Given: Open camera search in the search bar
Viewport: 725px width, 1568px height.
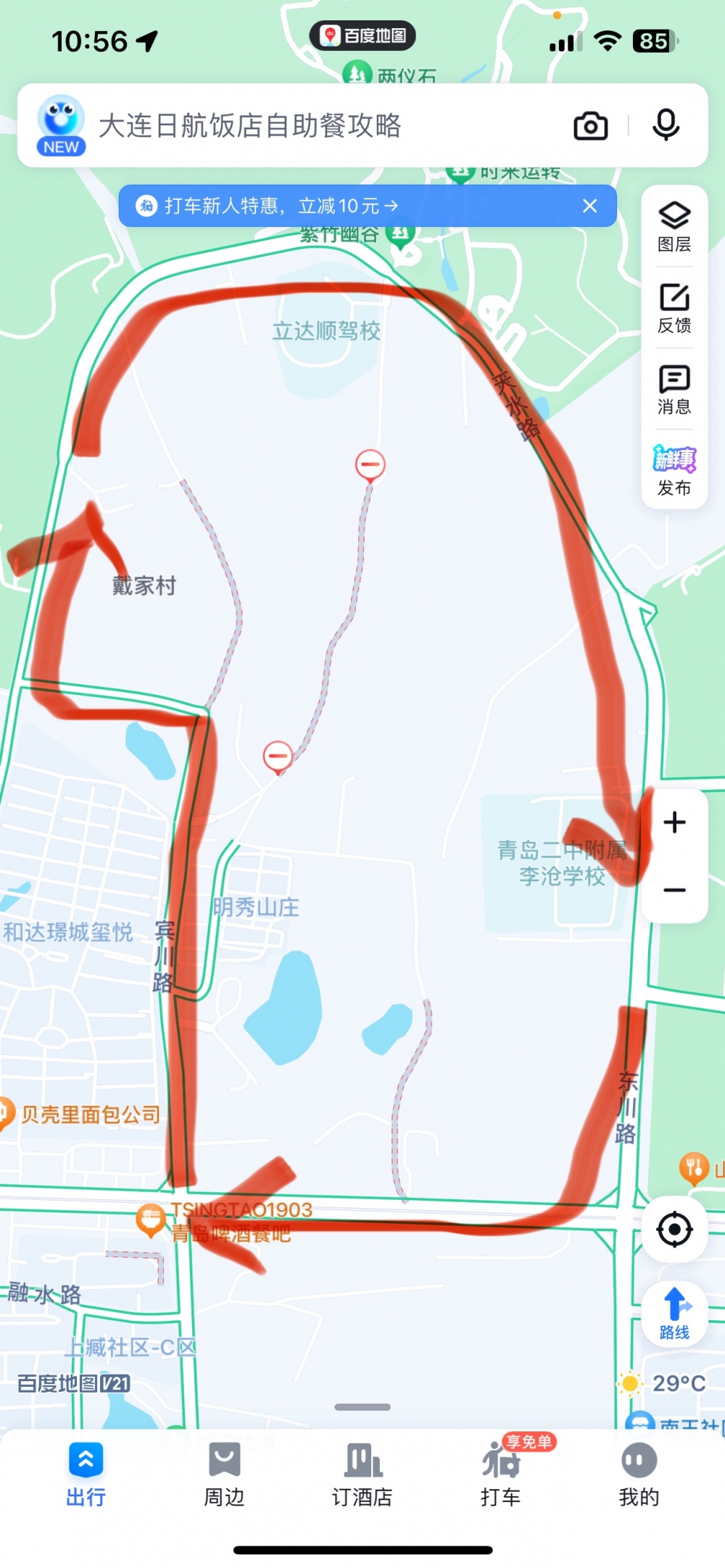Looking at the screenshot, I should pos(590,126).
